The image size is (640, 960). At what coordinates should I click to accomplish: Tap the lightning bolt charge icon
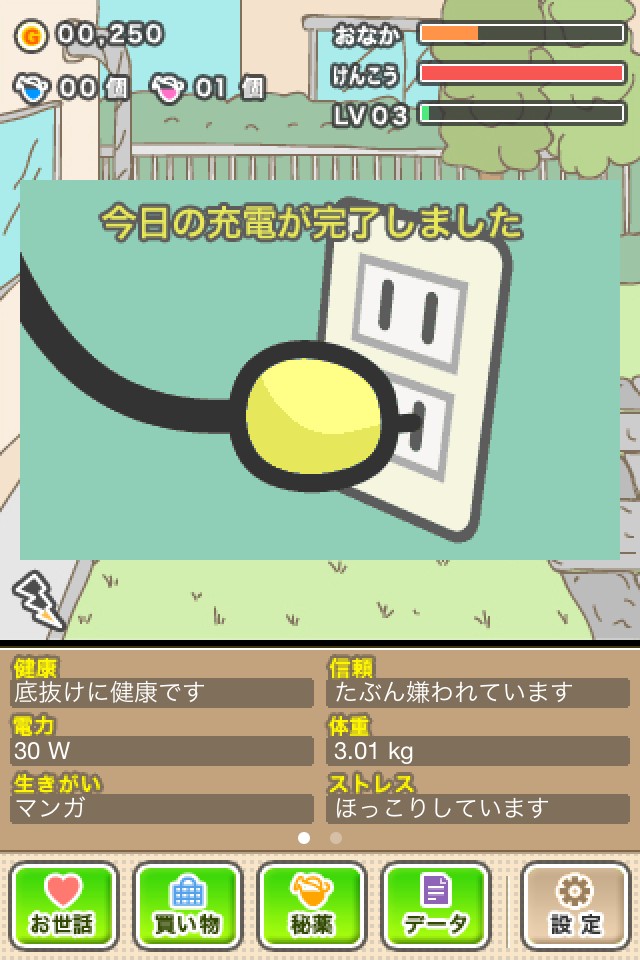[38, 600]
